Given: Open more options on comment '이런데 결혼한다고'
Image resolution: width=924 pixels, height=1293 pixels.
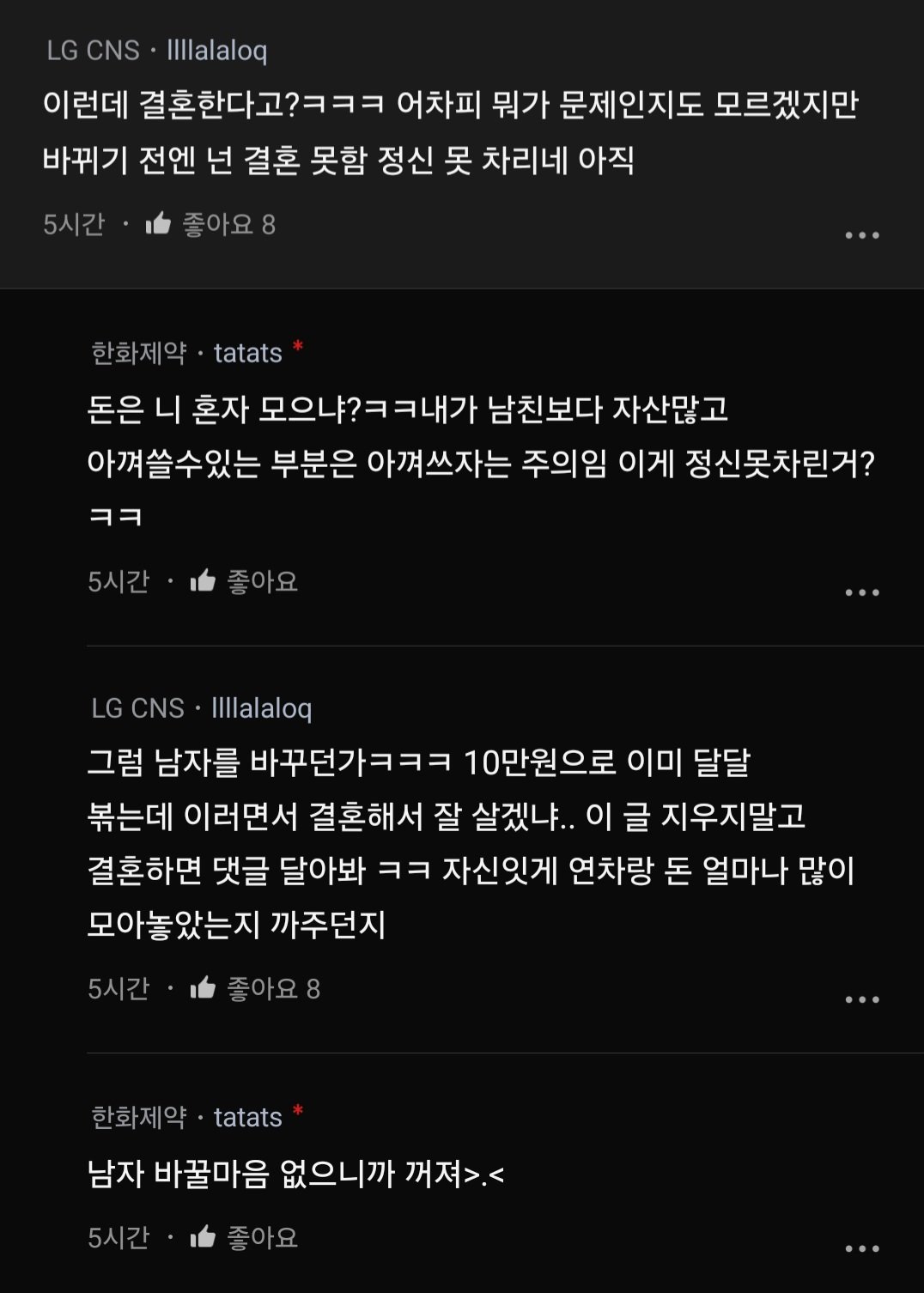Looking at the screenshot, I should tap(861, 234).
